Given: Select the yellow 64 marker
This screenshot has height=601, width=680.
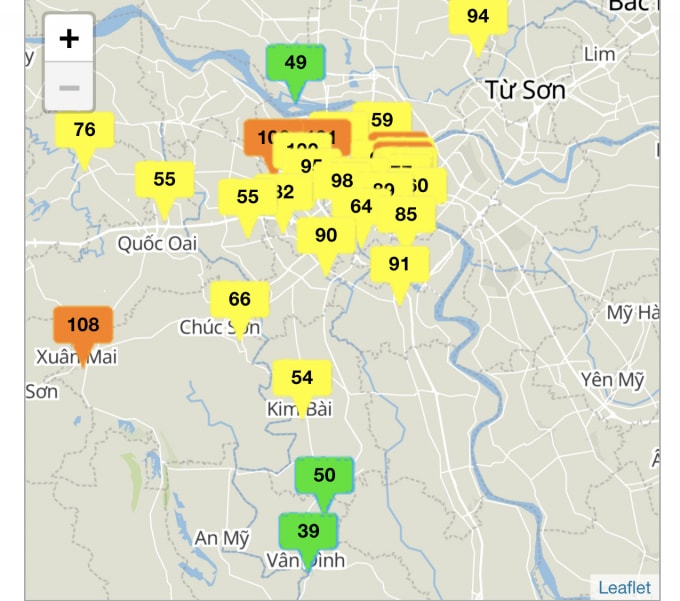Looking at the screenshot, I should 361,207.
